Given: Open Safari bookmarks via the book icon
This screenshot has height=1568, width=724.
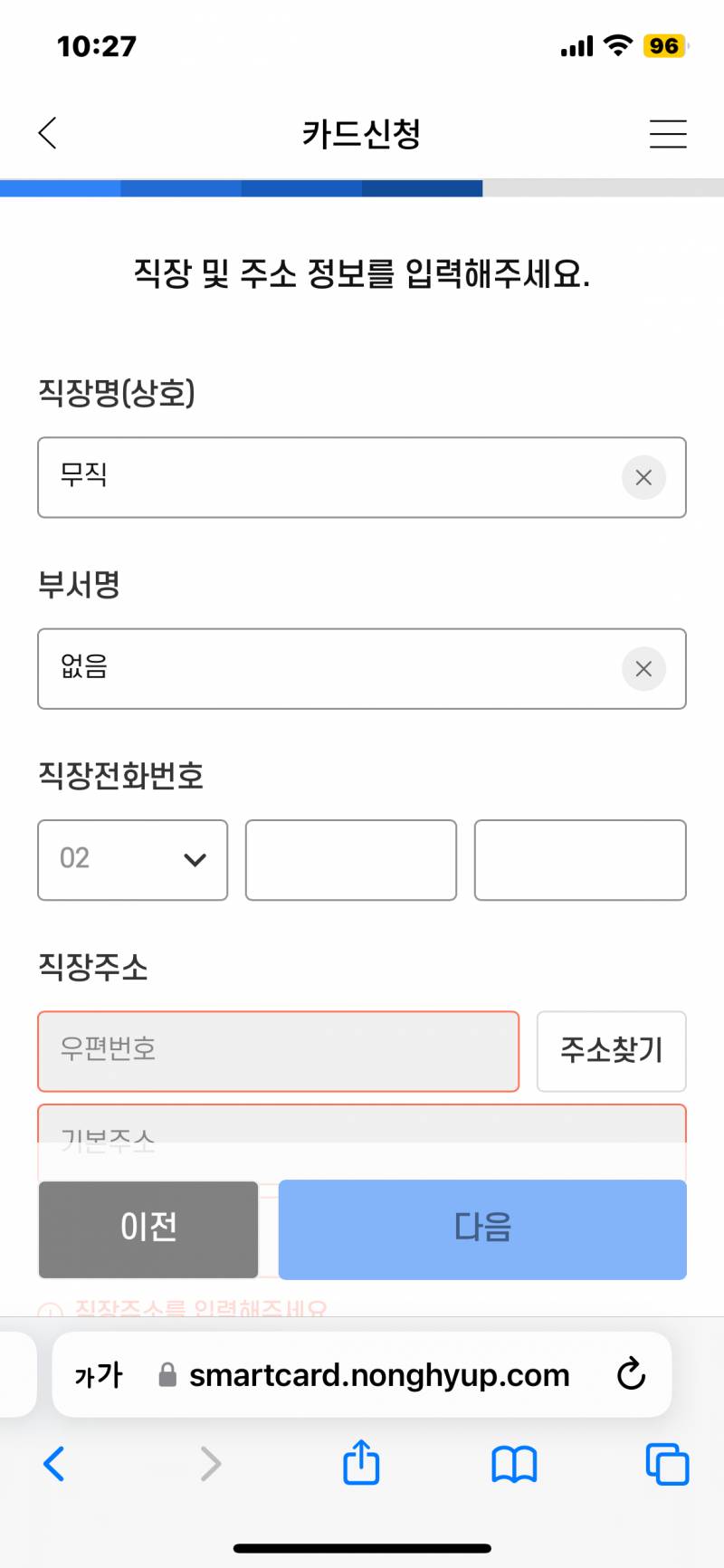Looking at the screenshot, I should point(514,1463).
